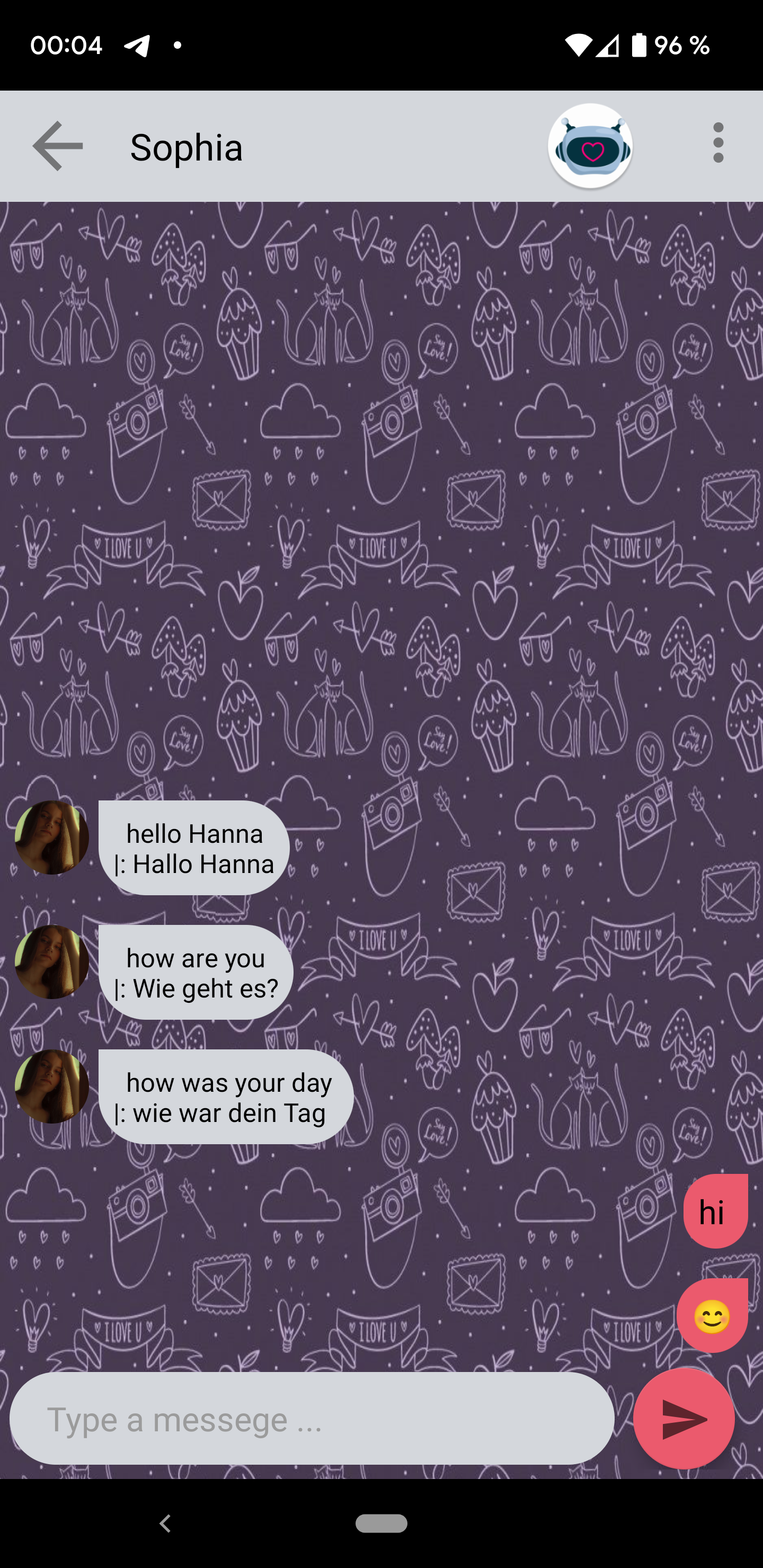Go back using the header arrow

[58, 146]
